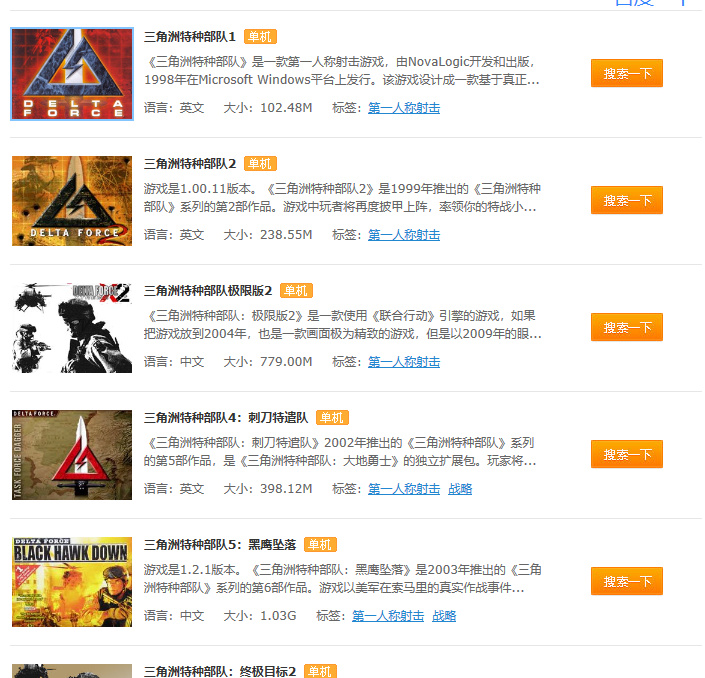This screenshot has height=678, width=705.
Task: Open Black Hawk Down game cover
Action: [x=71, y=582]
